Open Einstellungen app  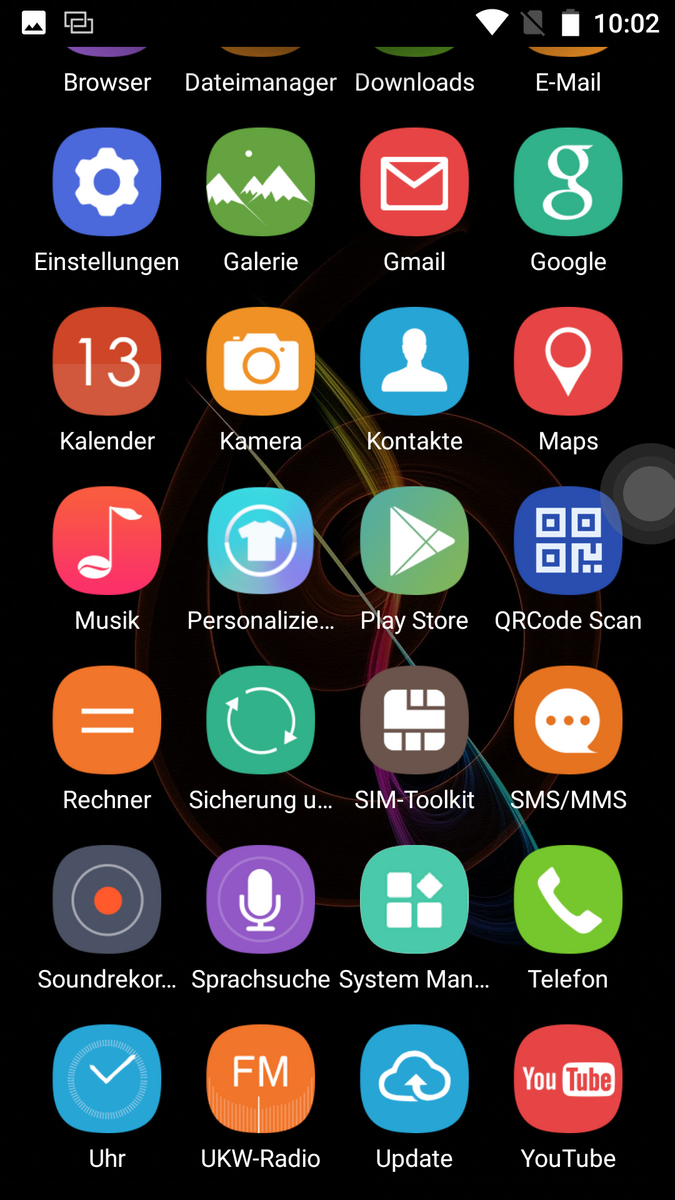(107, 183)
